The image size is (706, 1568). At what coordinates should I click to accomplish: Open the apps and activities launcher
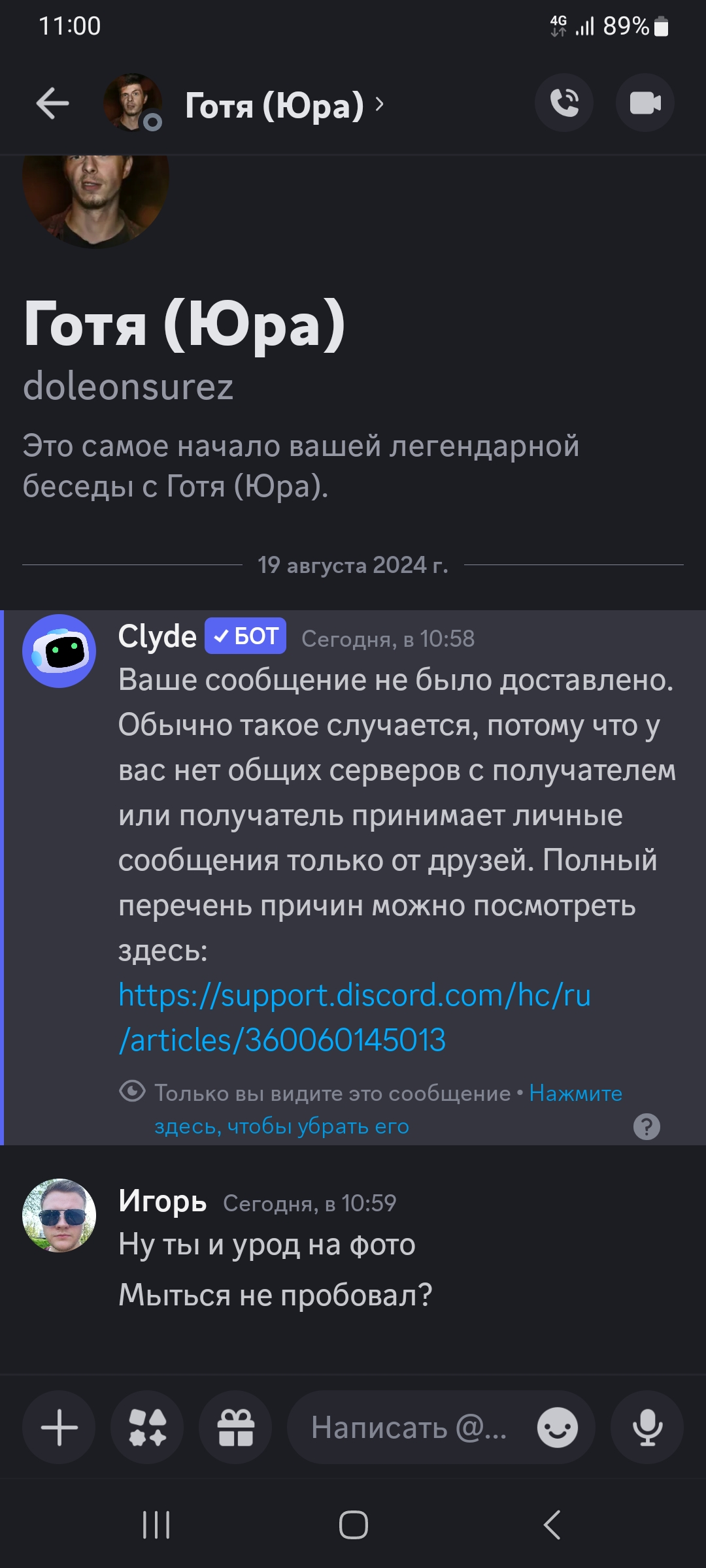tap(147, 1428)
